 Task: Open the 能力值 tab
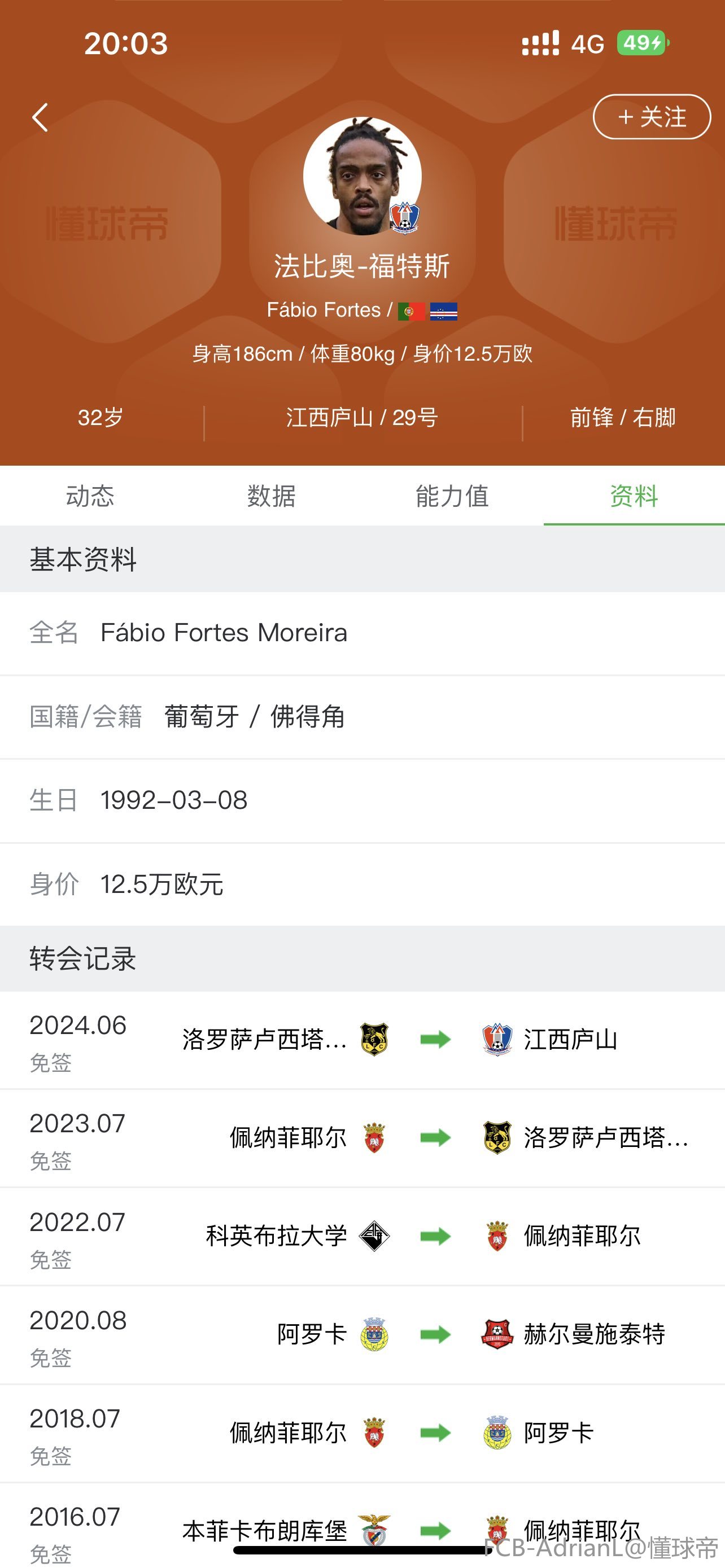[x=452, y=496]
